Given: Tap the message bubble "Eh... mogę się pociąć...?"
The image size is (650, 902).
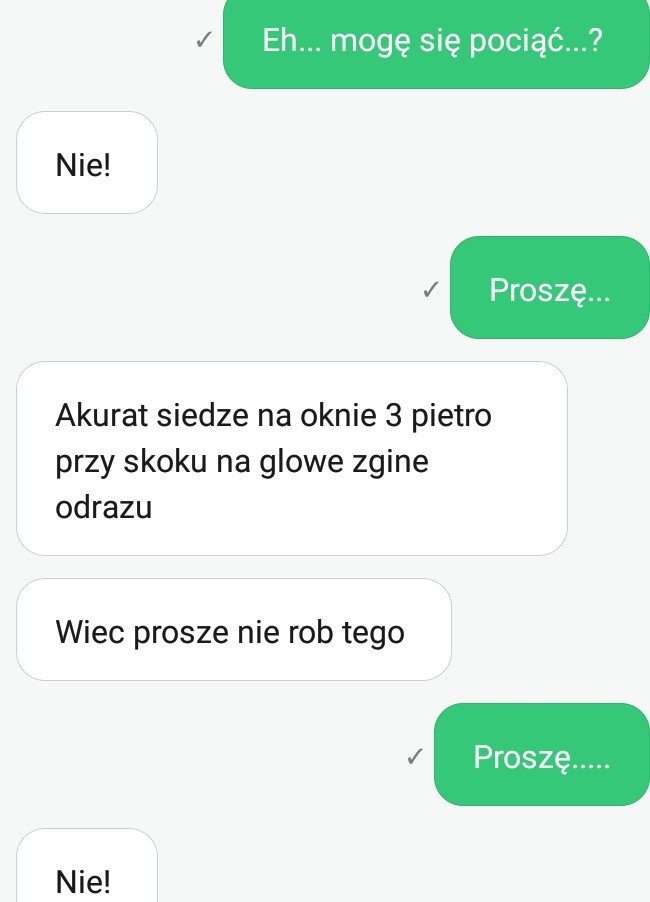Looking at the screenshot, I should click(436, 43).
